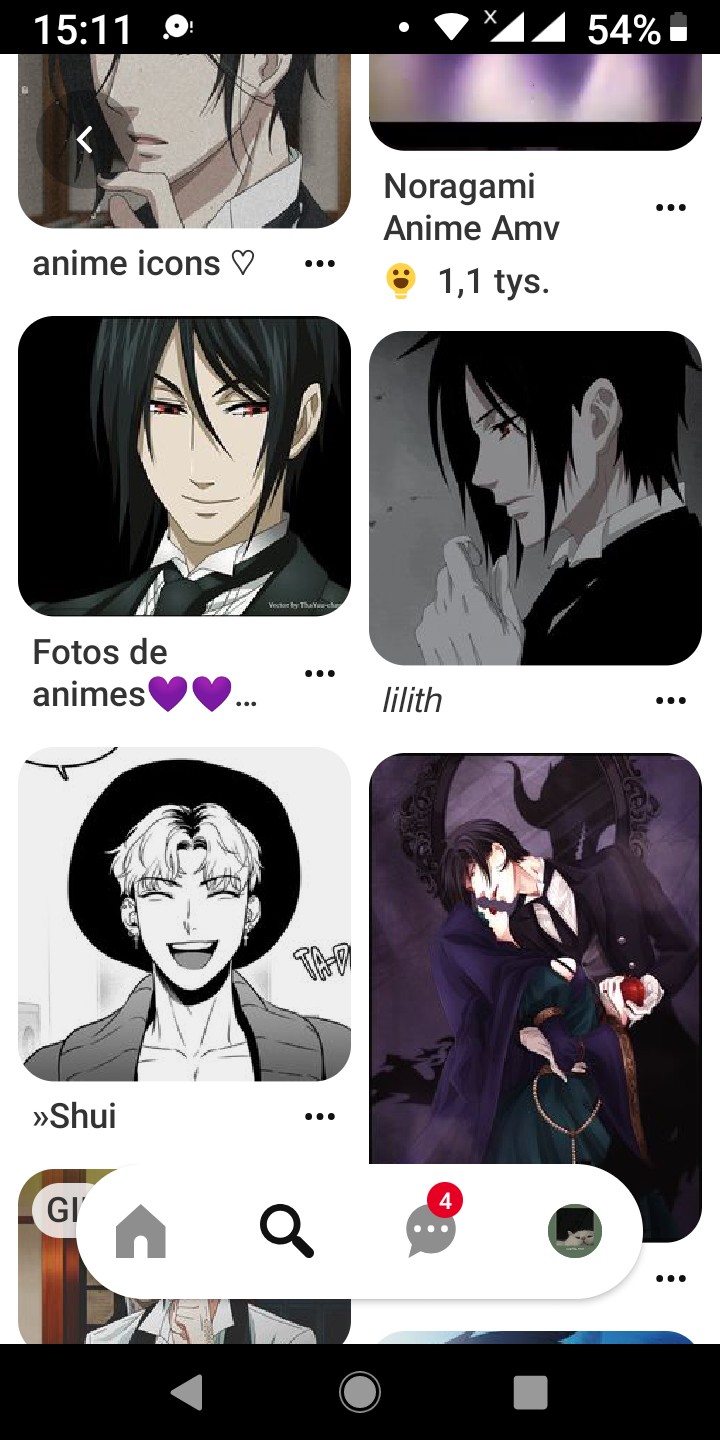Open the '»Shui' manga pin
Image resolution: width=720 pixels, height=1440 pixels.
[184, 914]
